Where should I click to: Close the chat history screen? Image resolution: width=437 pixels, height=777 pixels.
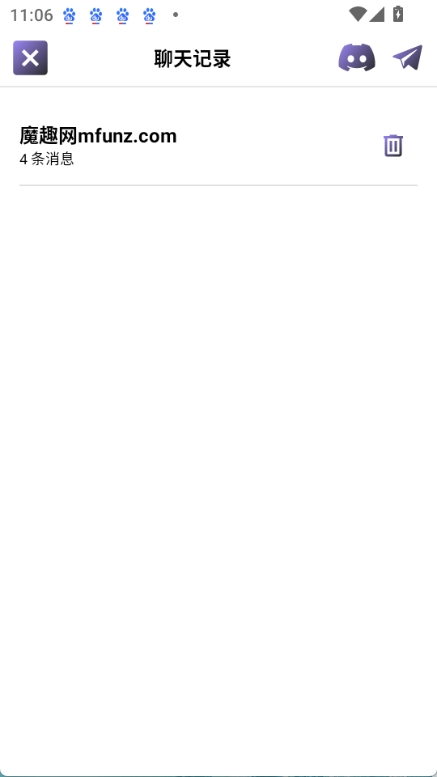tap(30, 58)
